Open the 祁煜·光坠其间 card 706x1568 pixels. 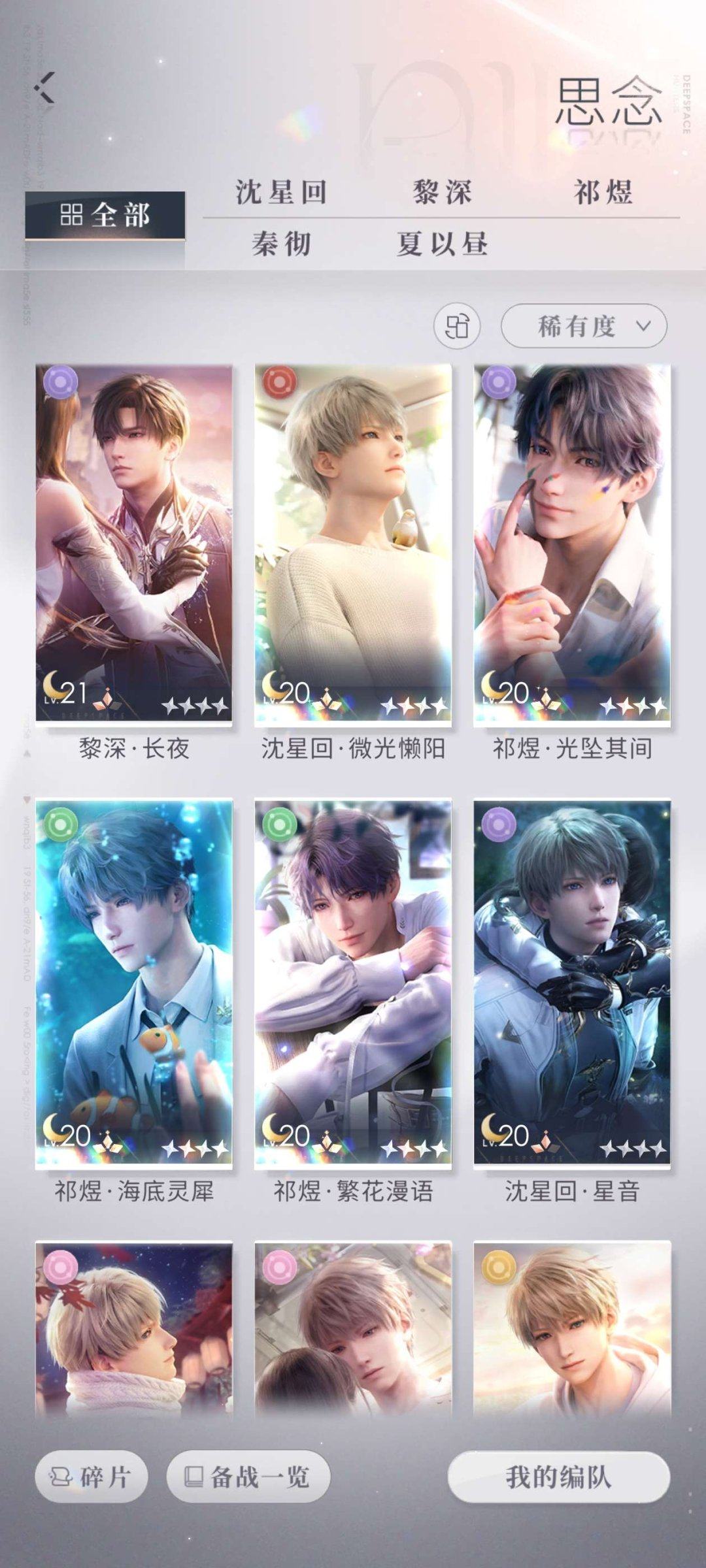click(572, 544)
